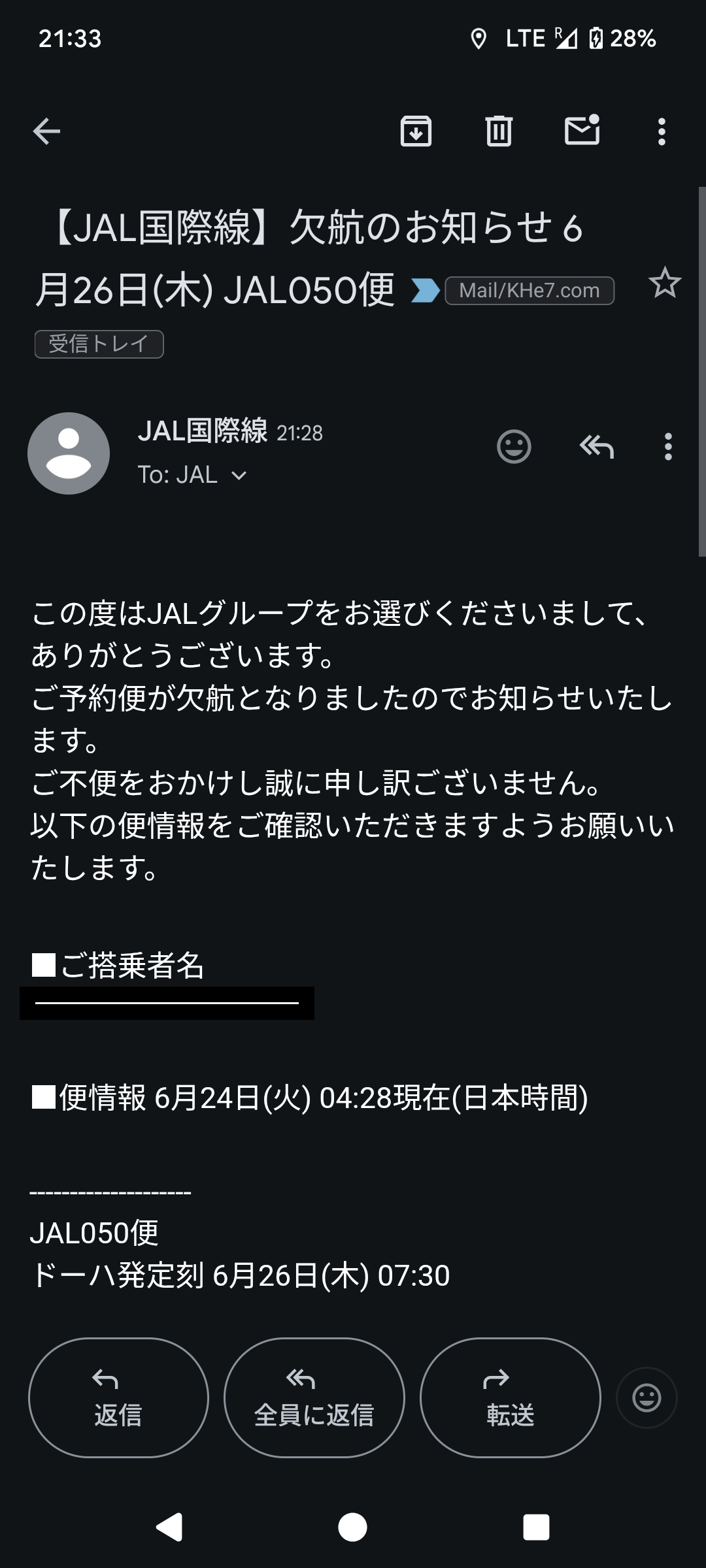Screen dimensions: 706x1568
Task: Open the top-right overflow menu
Action: 662,131
